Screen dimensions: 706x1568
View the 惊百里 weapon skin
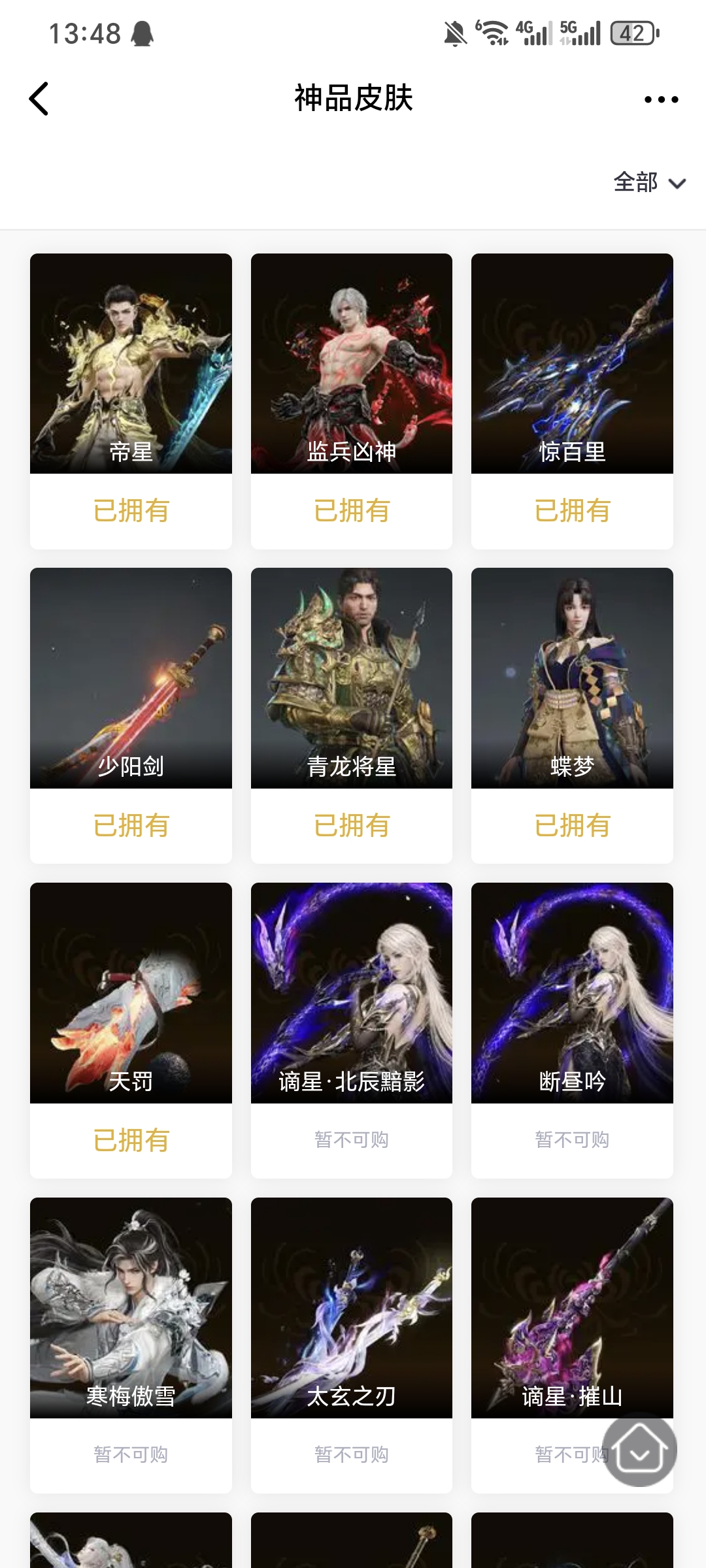(572, 364)
